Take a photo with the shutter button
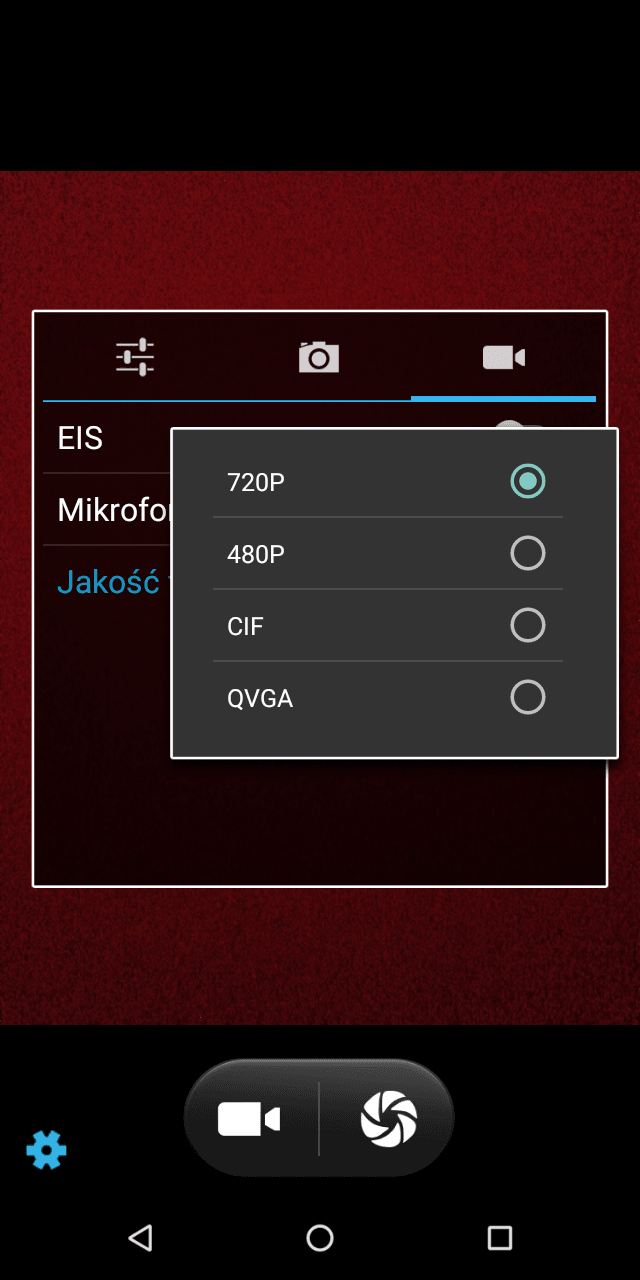This screenshot has height=1280, width=640. pos(389,1119)
